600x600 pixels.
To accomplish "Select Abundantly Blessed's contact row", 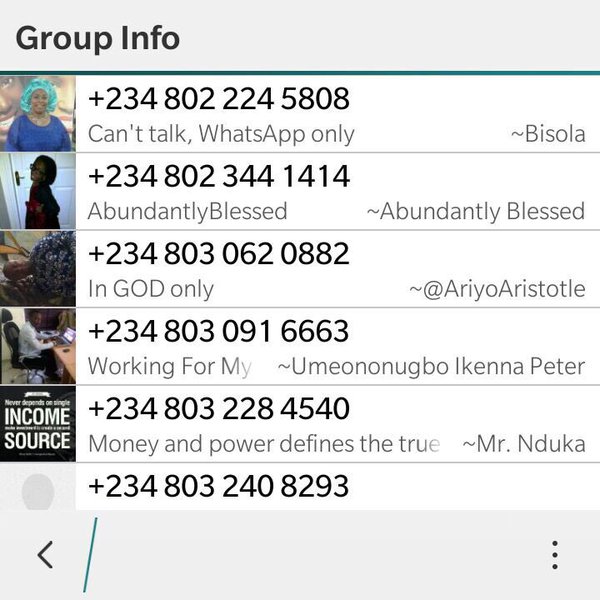I will click(300, 192).
